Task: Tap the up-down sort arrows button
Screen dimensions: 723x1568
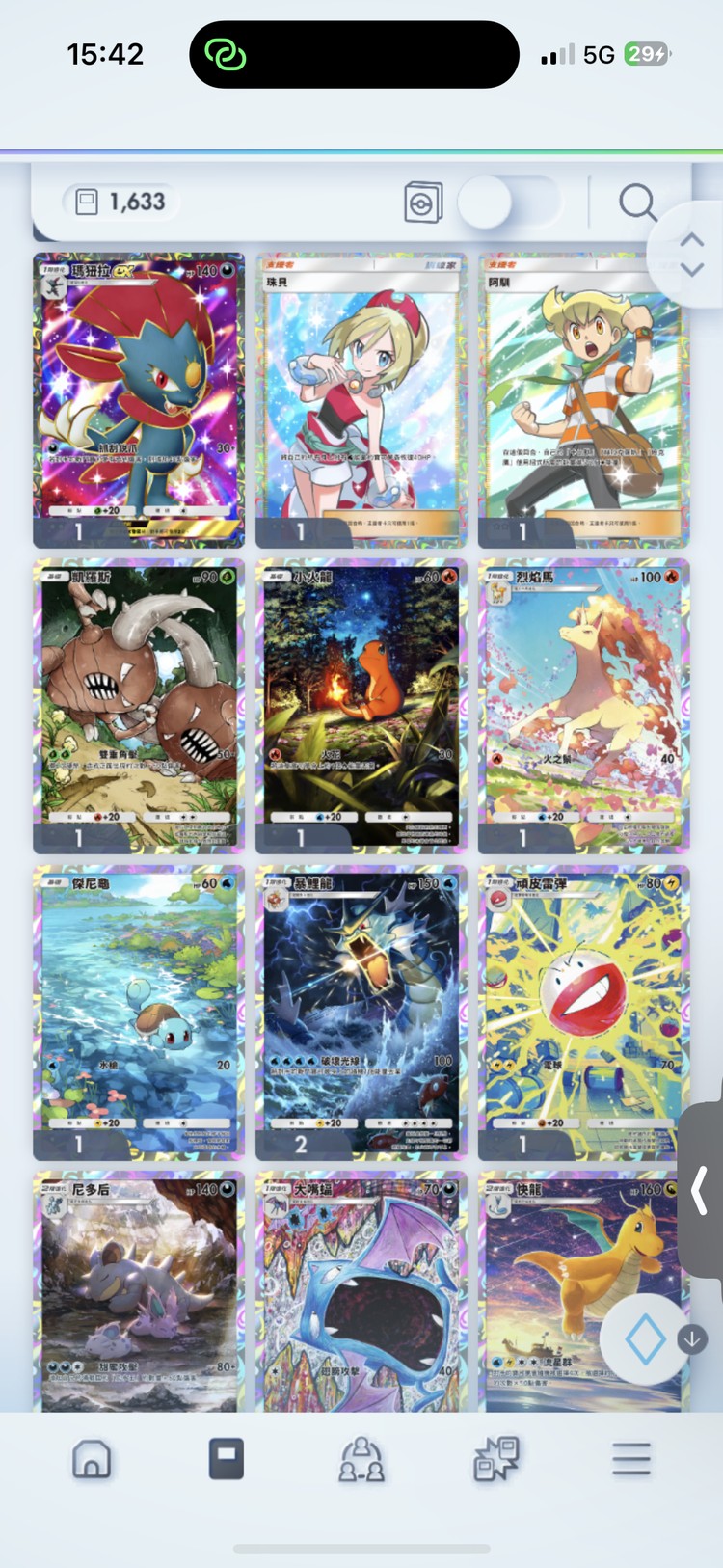Action: pos(691,255)
